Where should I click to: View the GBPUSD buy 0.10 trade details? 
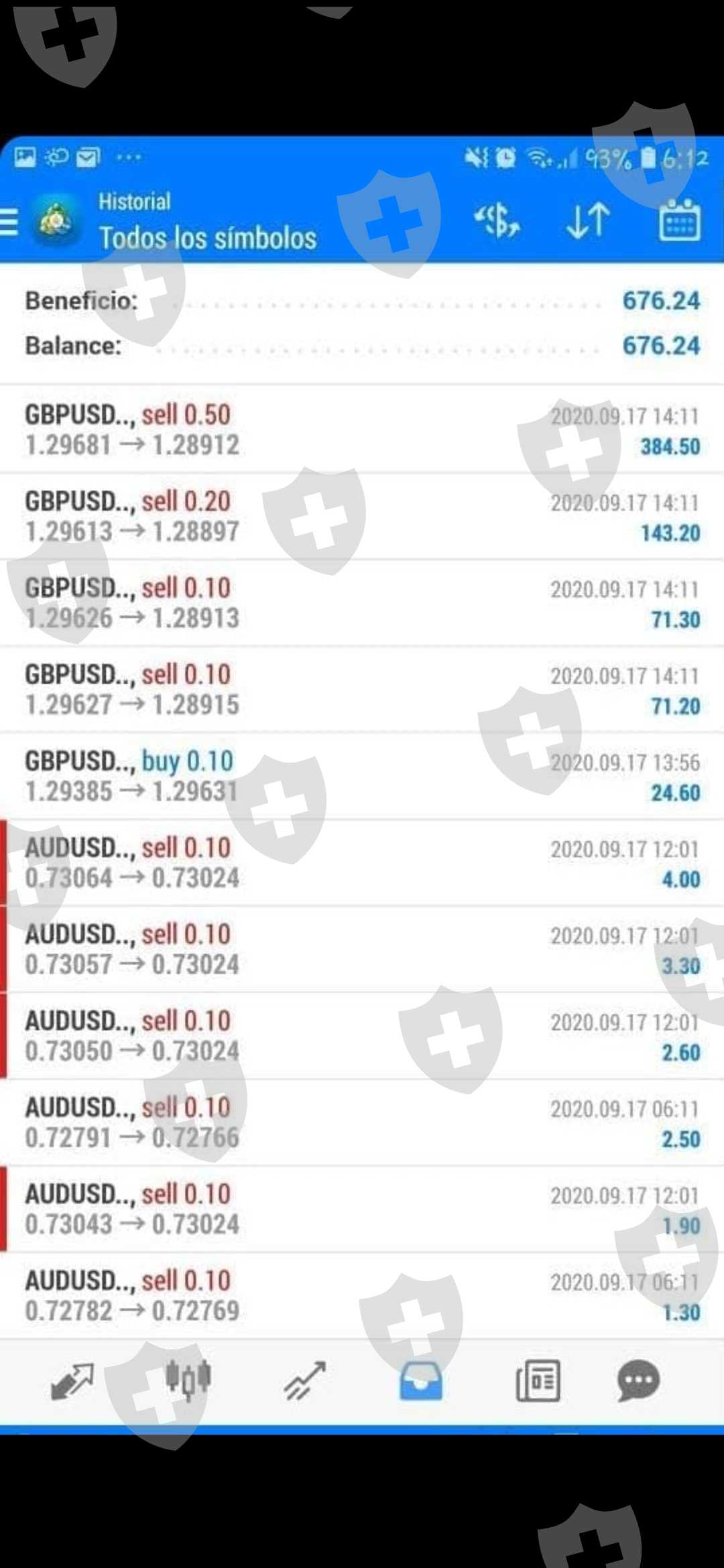(x=362, y=776)
